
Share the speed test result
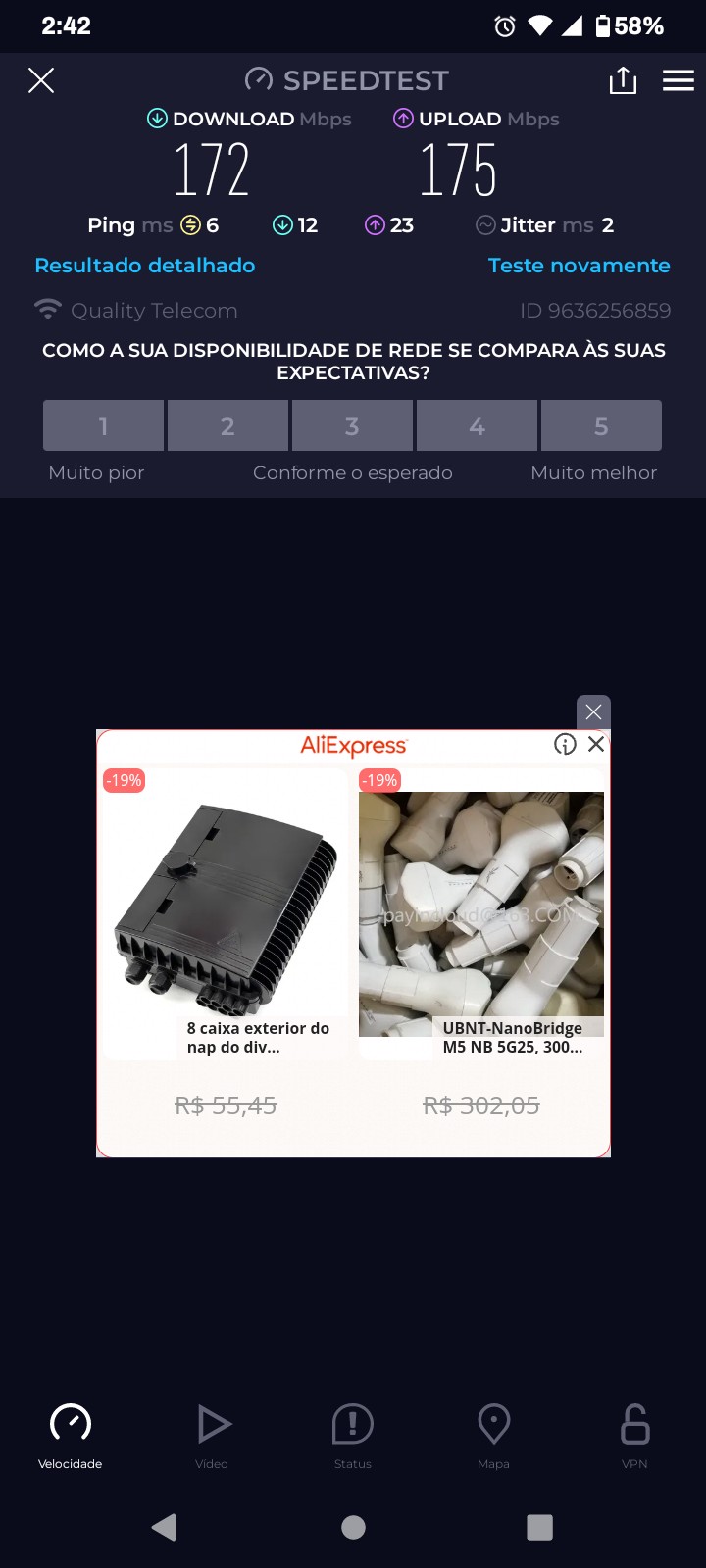click(623, 80)
